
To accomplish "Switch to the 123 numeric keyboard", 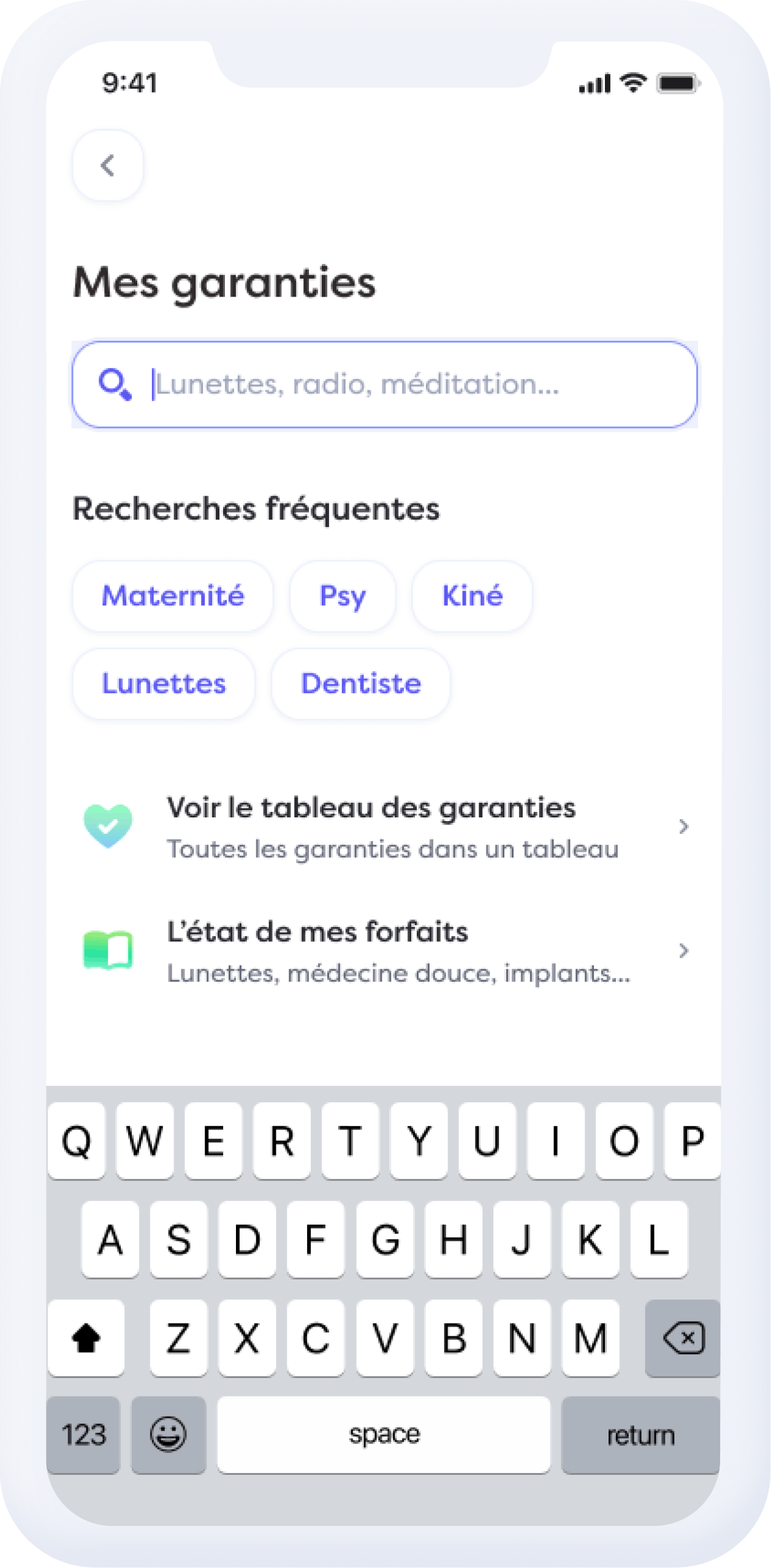I will click(x=85, y=1434).
